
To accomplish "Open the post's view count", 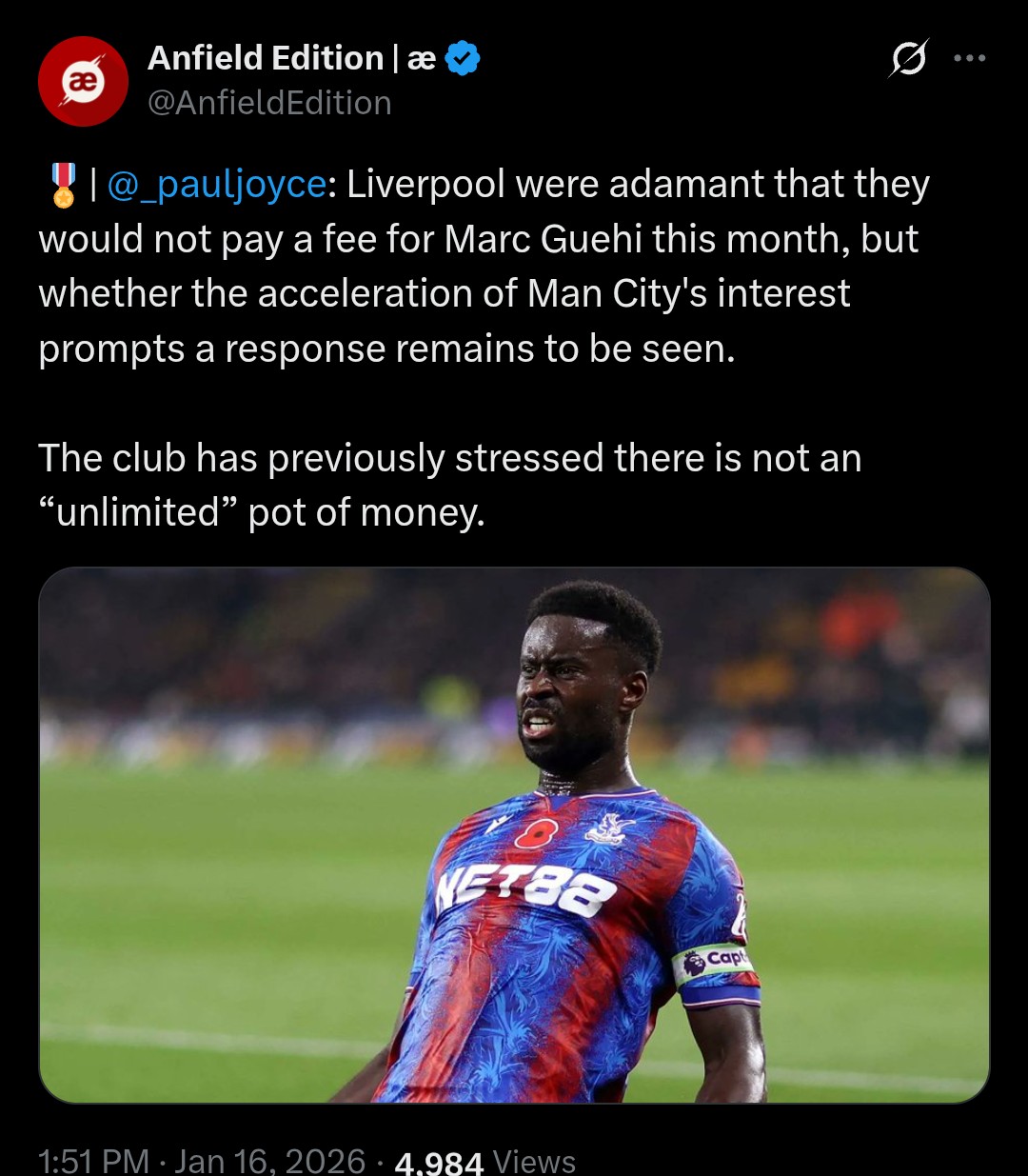I will pos(484,1161).
